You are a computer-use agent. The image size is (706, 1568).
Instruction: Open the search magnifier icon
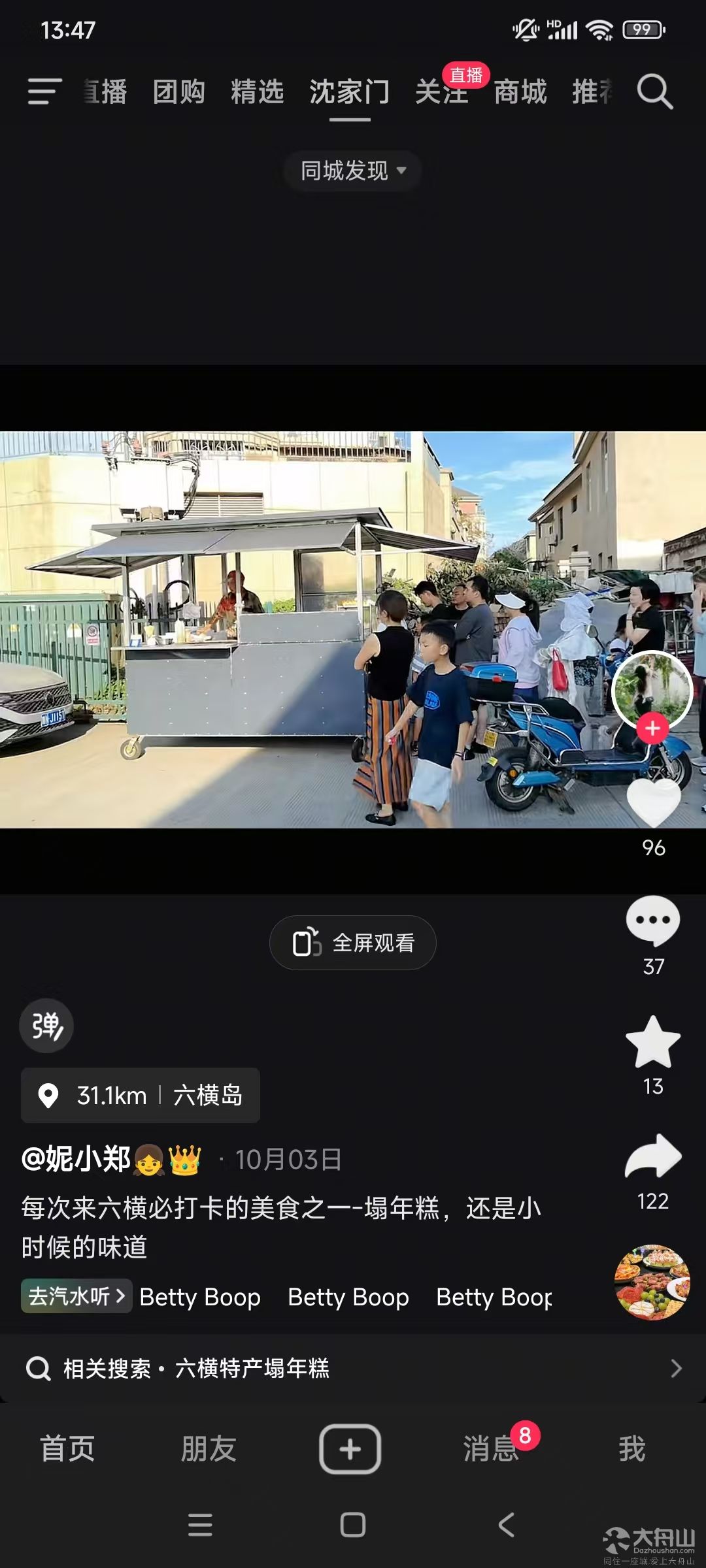coord(654,91)
